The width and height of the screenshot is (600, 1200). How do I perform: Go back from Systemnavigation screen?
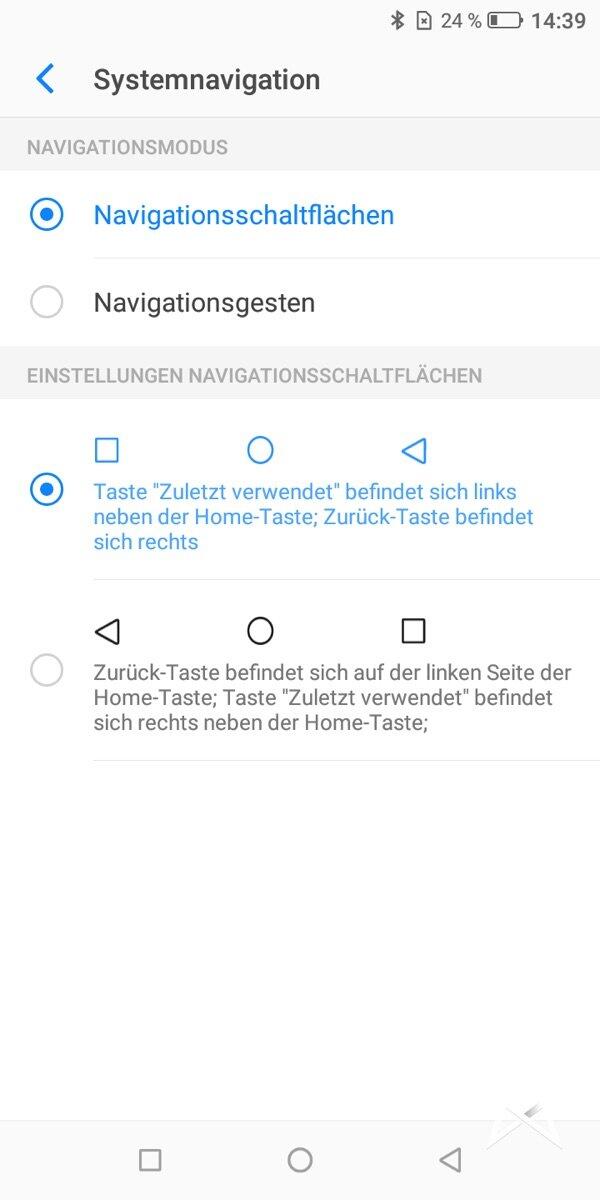[x=45, y=80]
